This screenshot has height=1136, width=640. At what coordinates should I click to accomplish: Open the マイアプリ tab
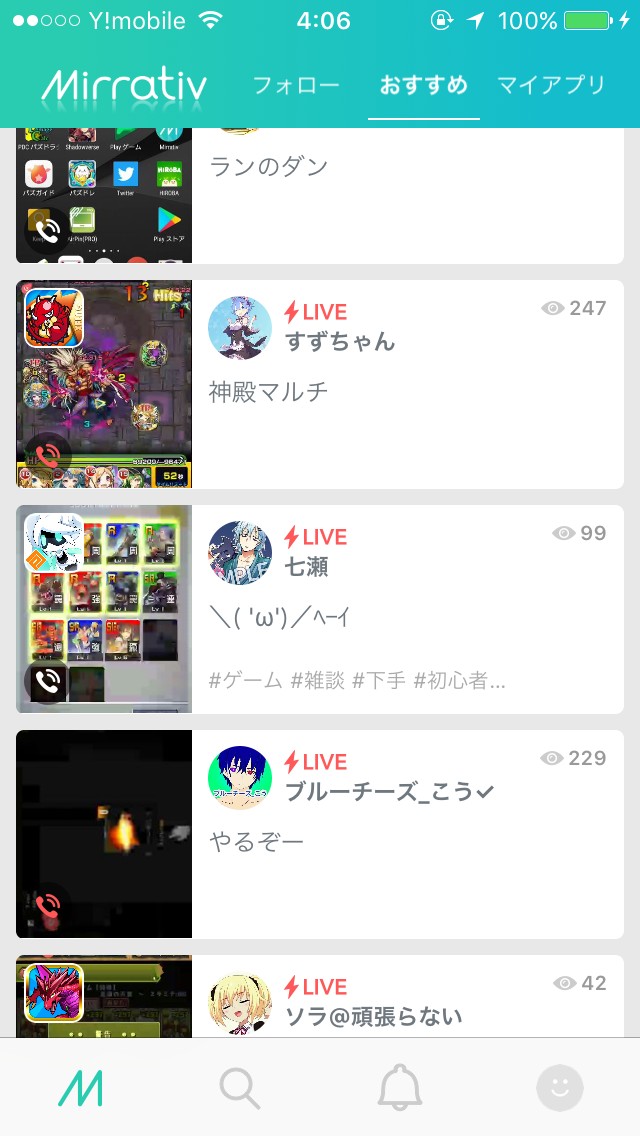click(551, 86)
